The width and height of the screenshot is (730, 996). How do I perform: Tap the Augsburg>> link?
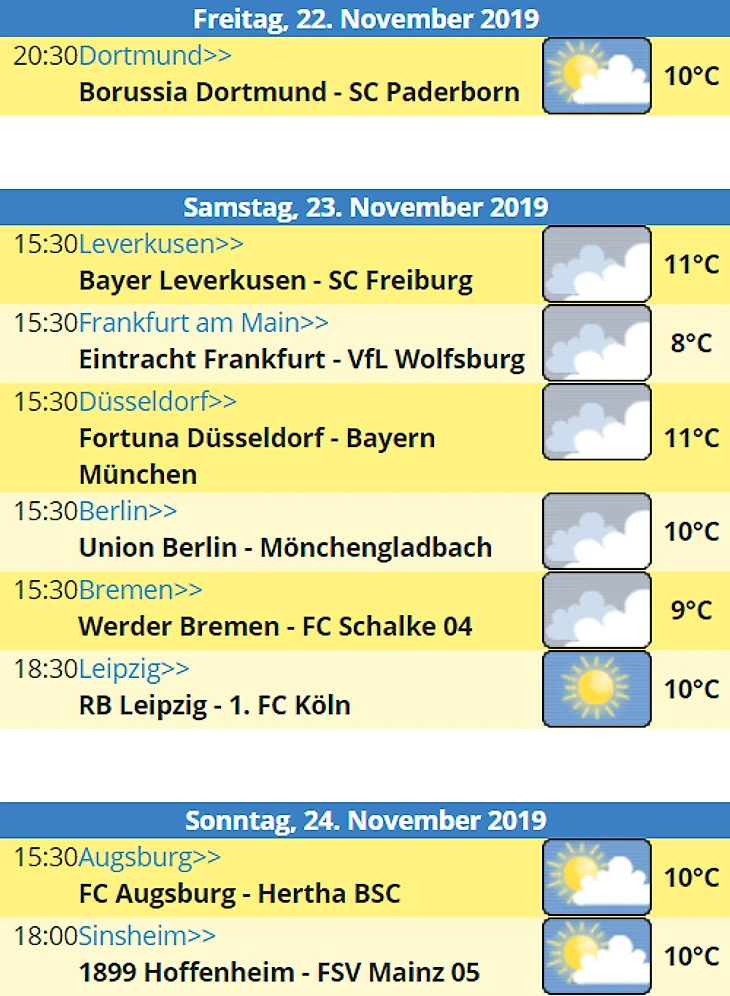(x=150, y=857)
